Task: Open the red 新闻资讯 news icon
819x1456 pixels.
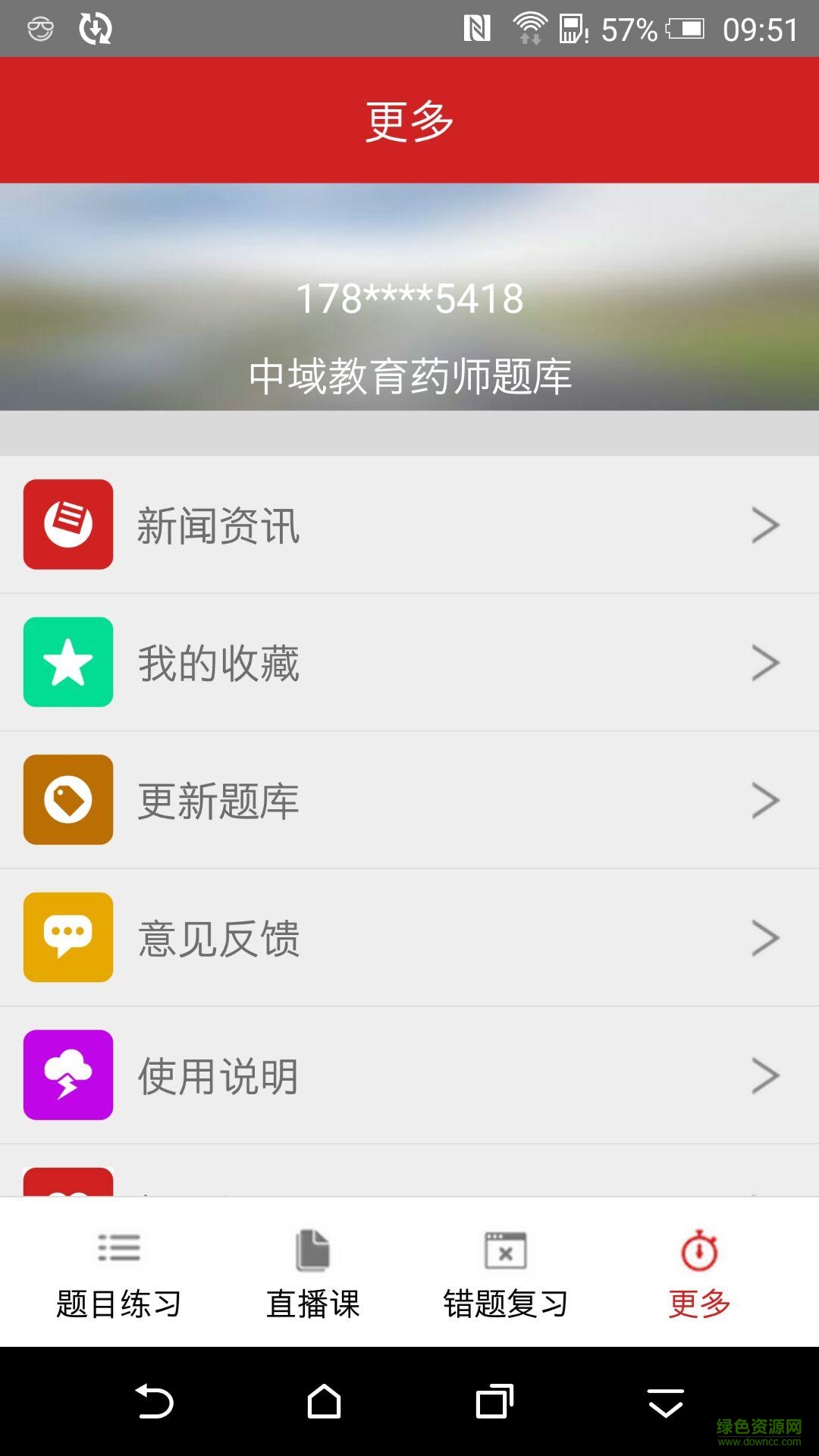Action: pos(67,524)
